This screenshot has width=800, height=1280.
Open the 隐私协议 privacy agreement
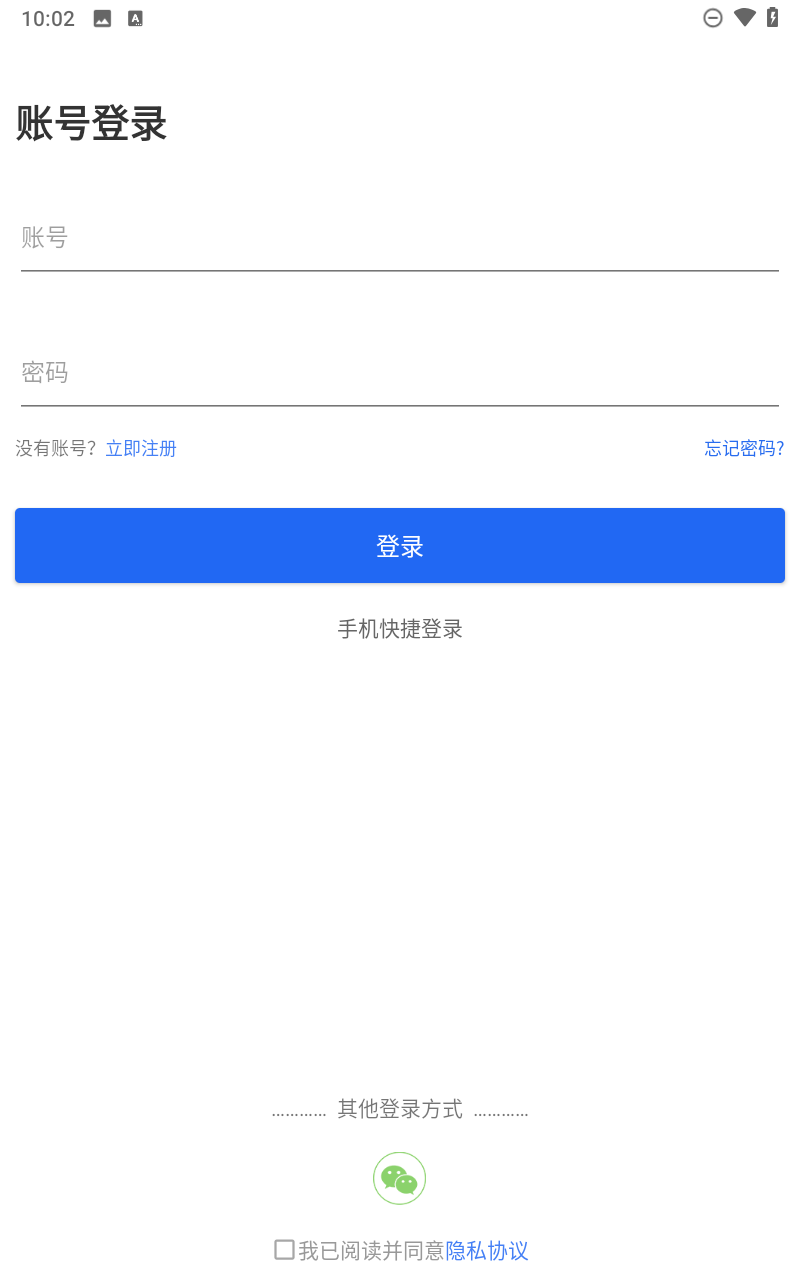(x=487, y=1250)
